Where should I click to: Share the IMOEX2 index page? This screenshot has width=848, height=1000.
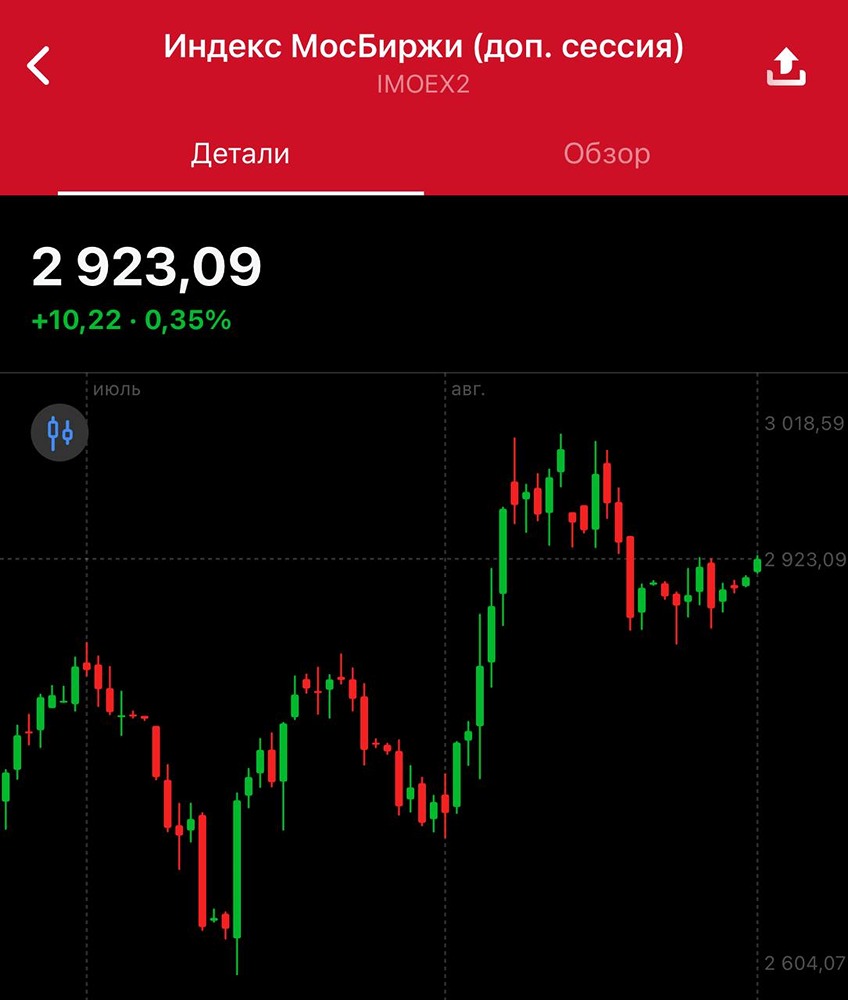coord(786,66)
